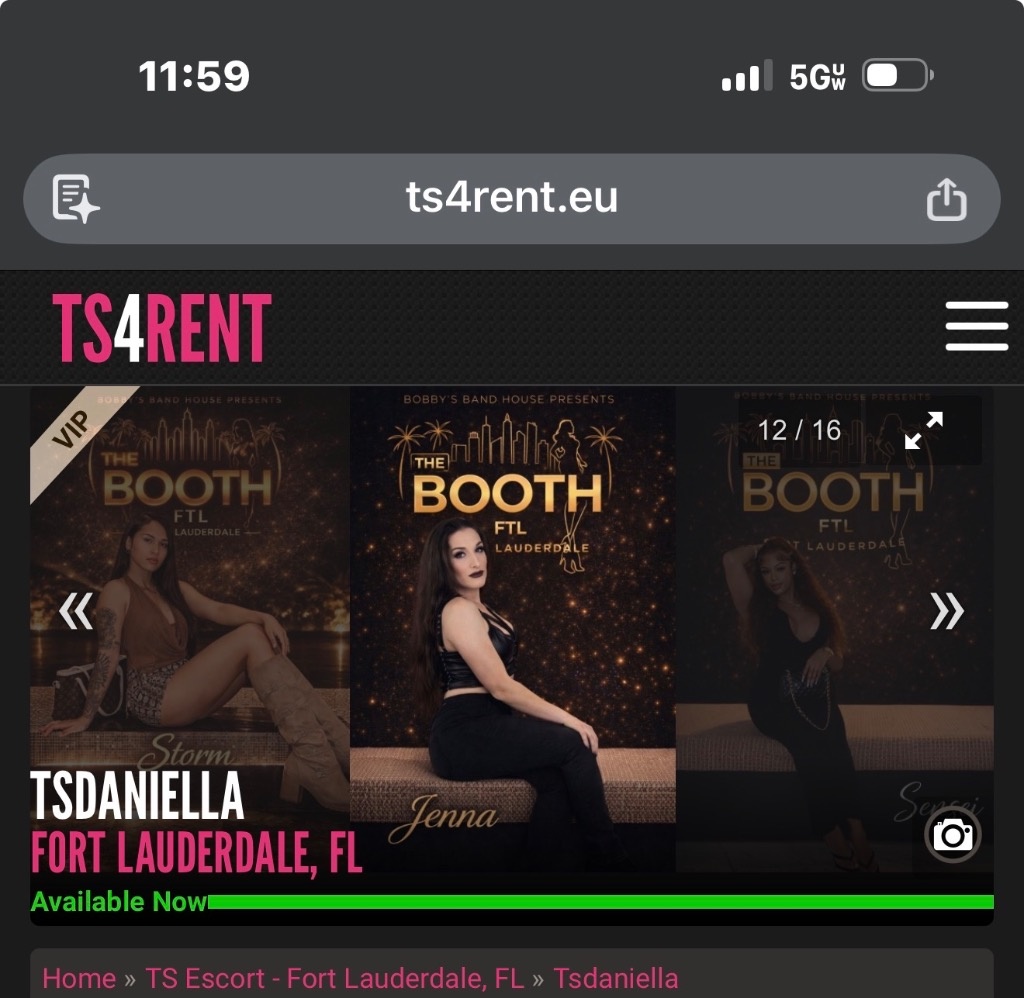Open the hamburger menu

[976, 326]
